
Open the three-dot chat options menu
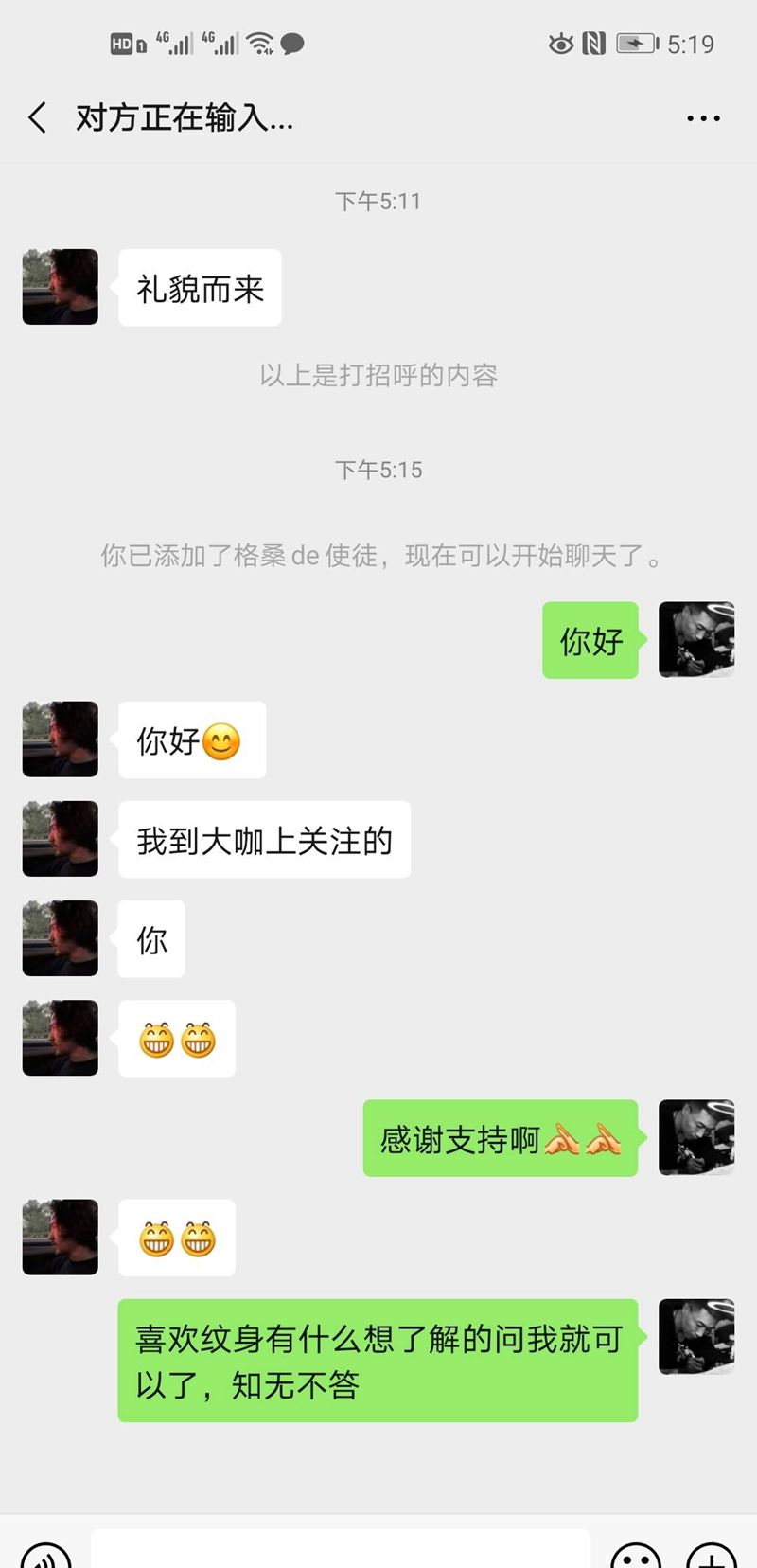tap(703, 118)
